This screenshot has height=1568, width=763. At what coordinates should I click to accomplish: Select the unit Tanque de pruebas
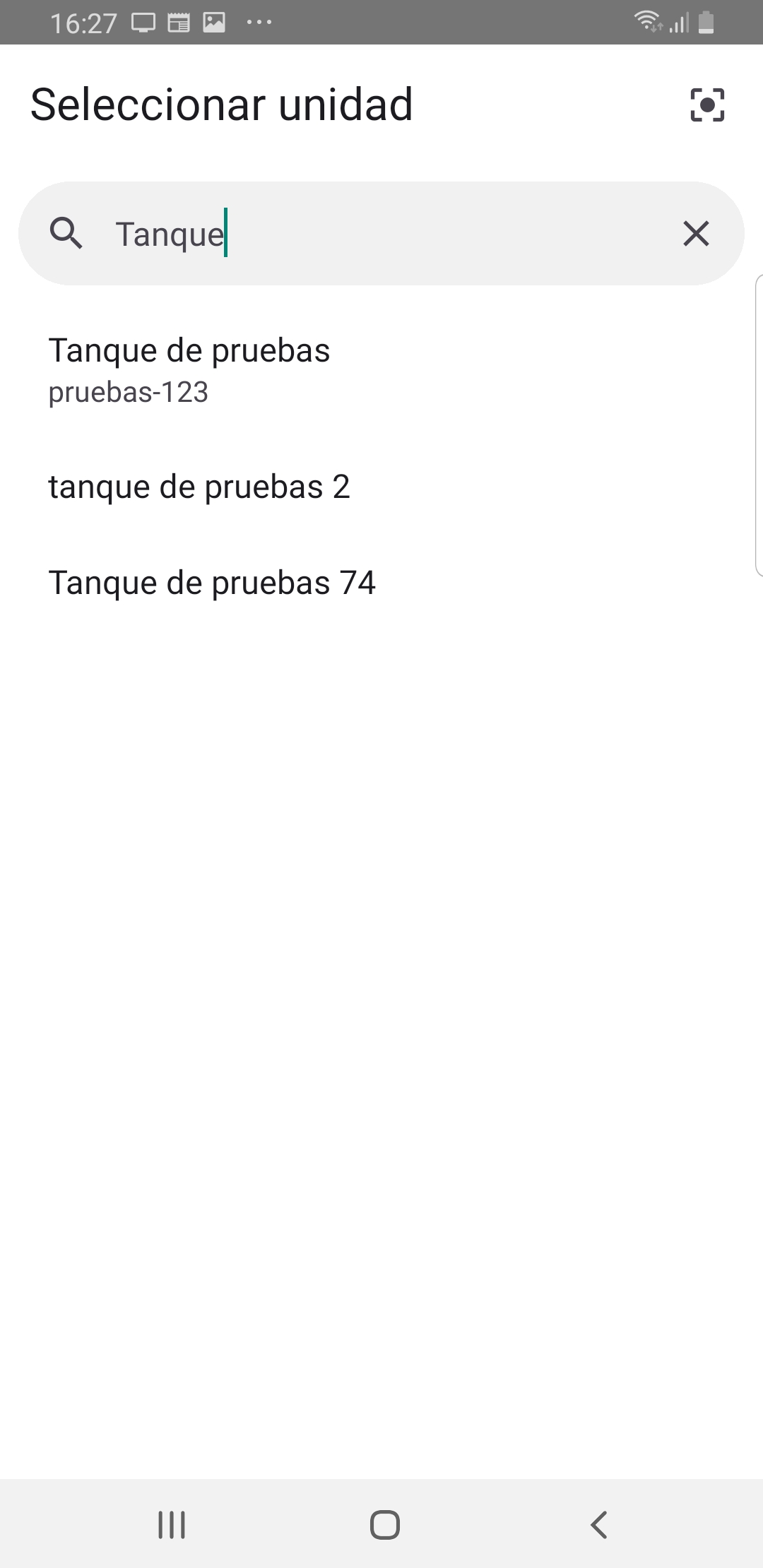point(189,350)
